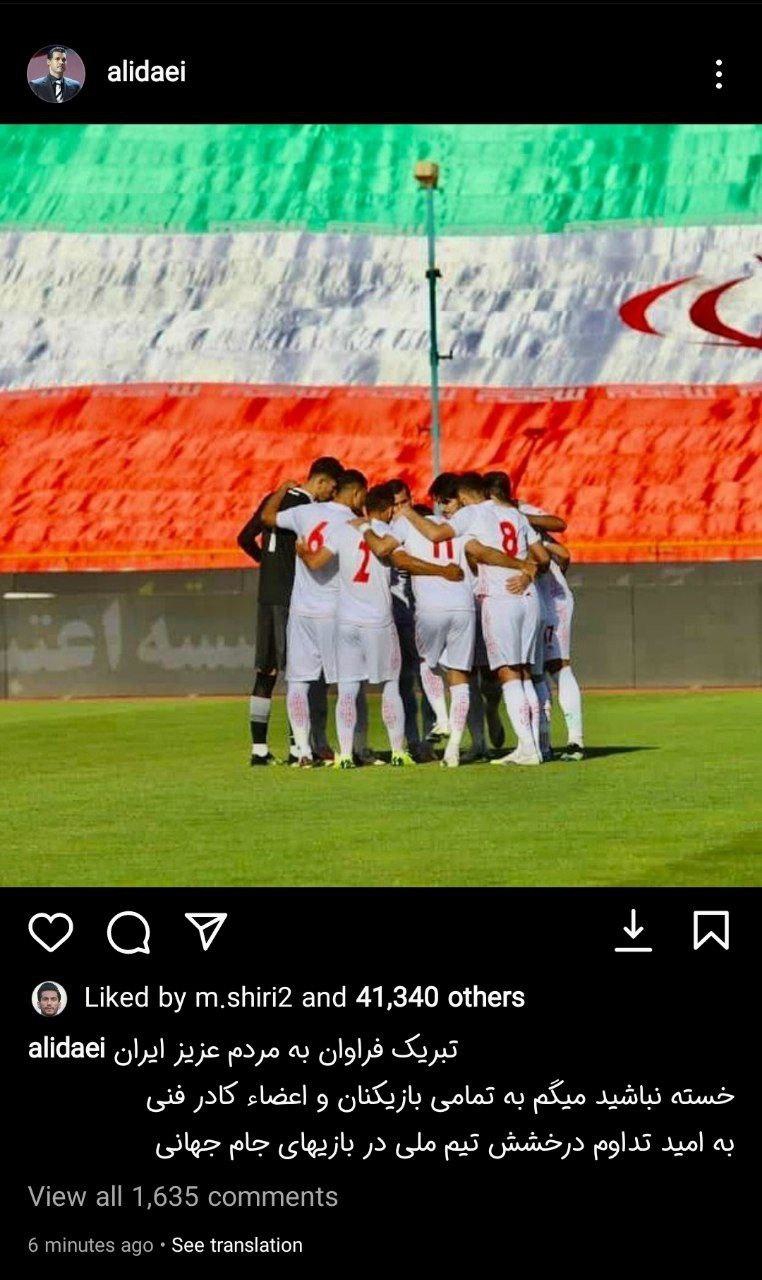Open the alidaei username in the caption

pos(67,1048)
